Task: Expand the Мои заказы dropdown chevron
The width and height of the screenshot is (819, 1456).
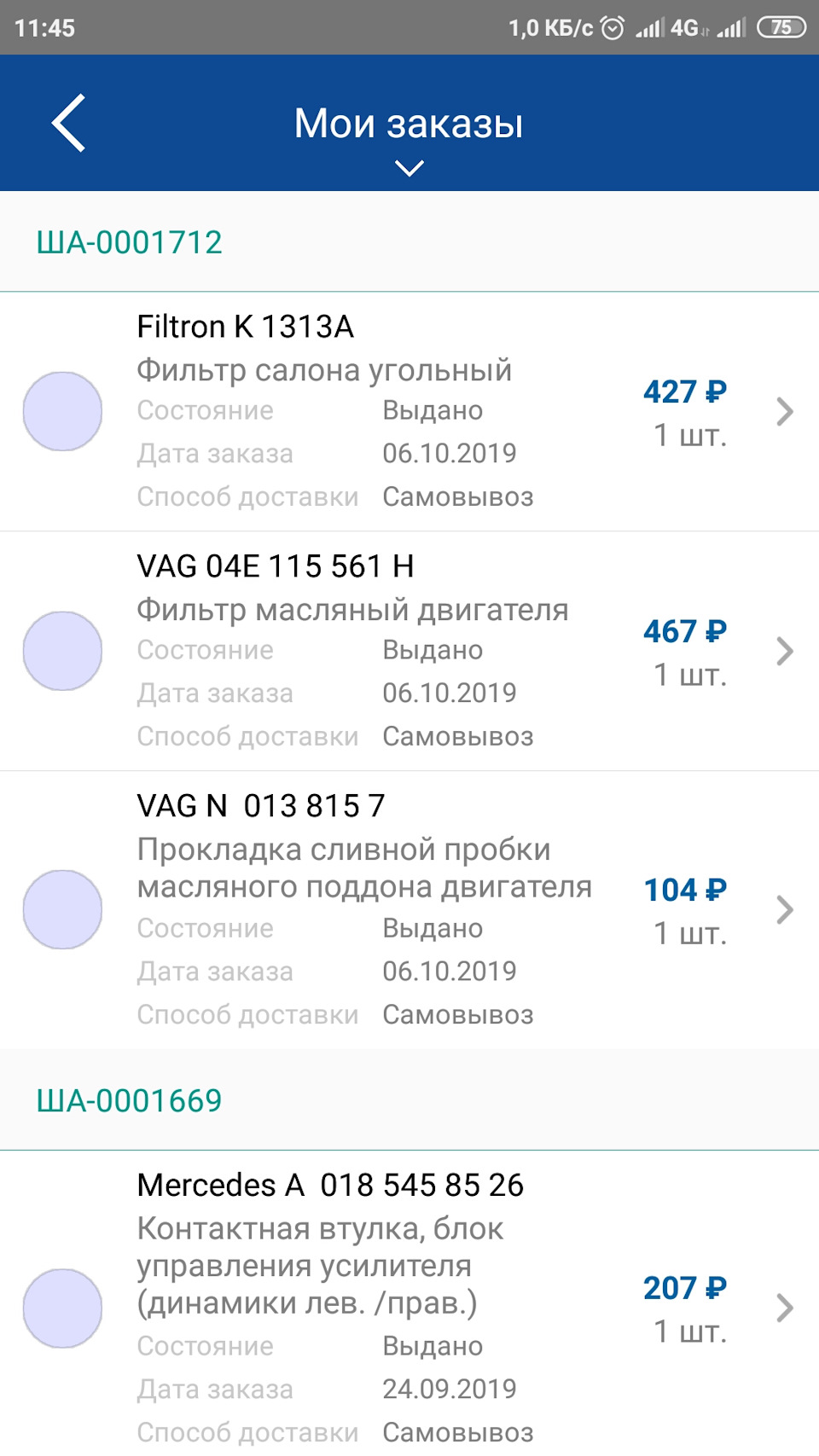Action: pyautogui.click(x=409, y=168)
